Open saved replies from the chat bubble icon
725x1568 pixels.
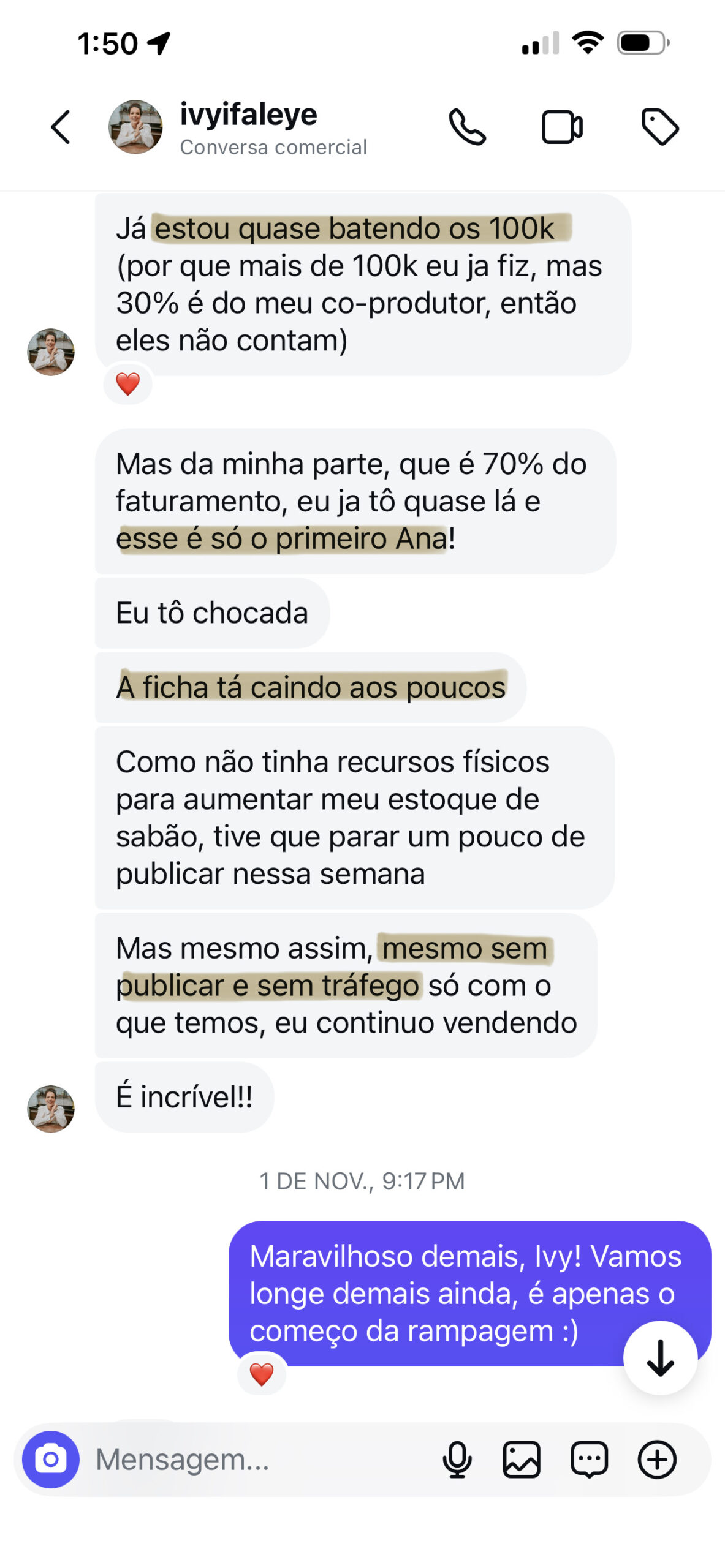tap(589, 1459)
